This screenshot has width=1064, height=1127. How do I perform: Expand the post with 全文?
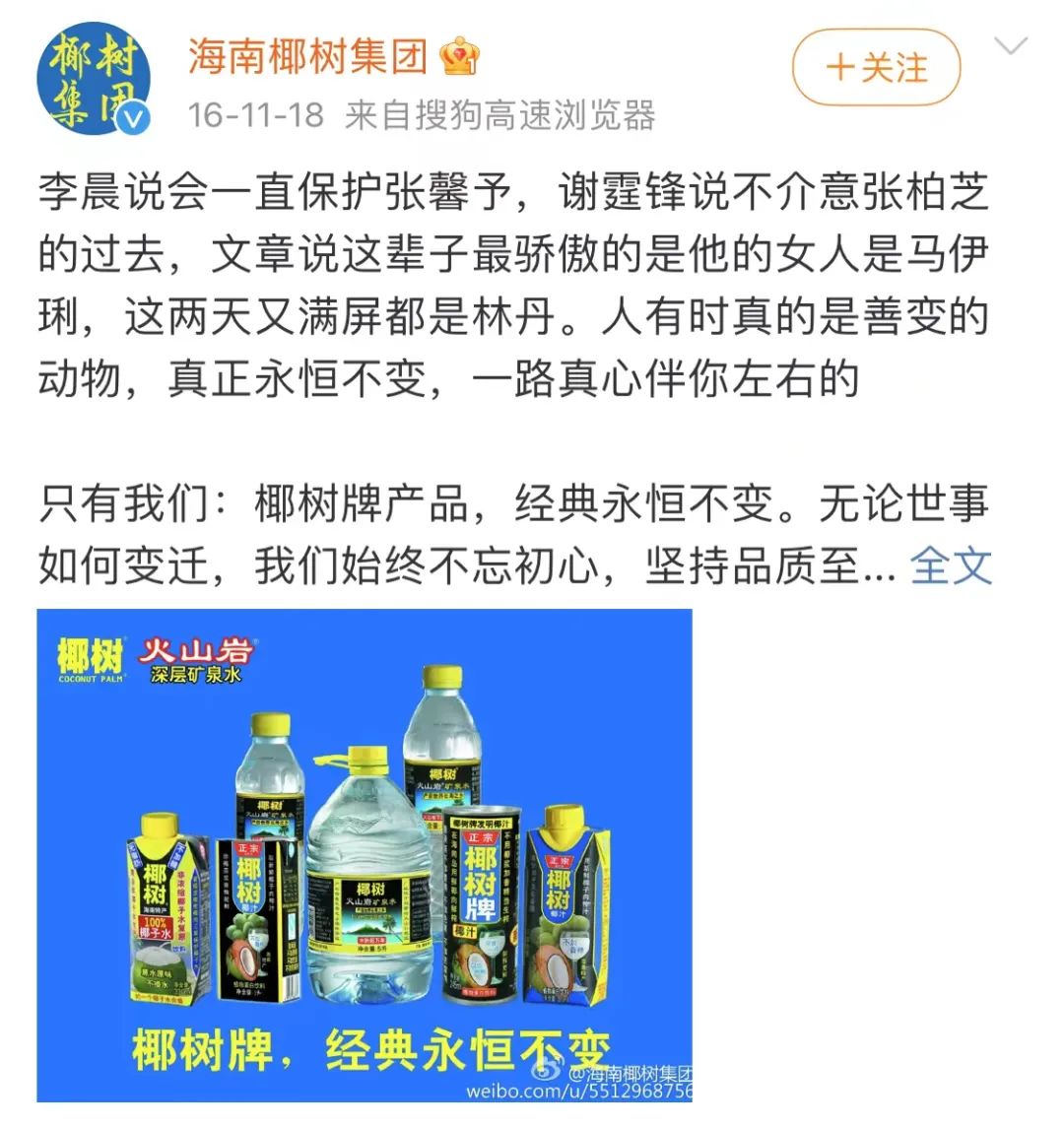click(x=950, y=565)
